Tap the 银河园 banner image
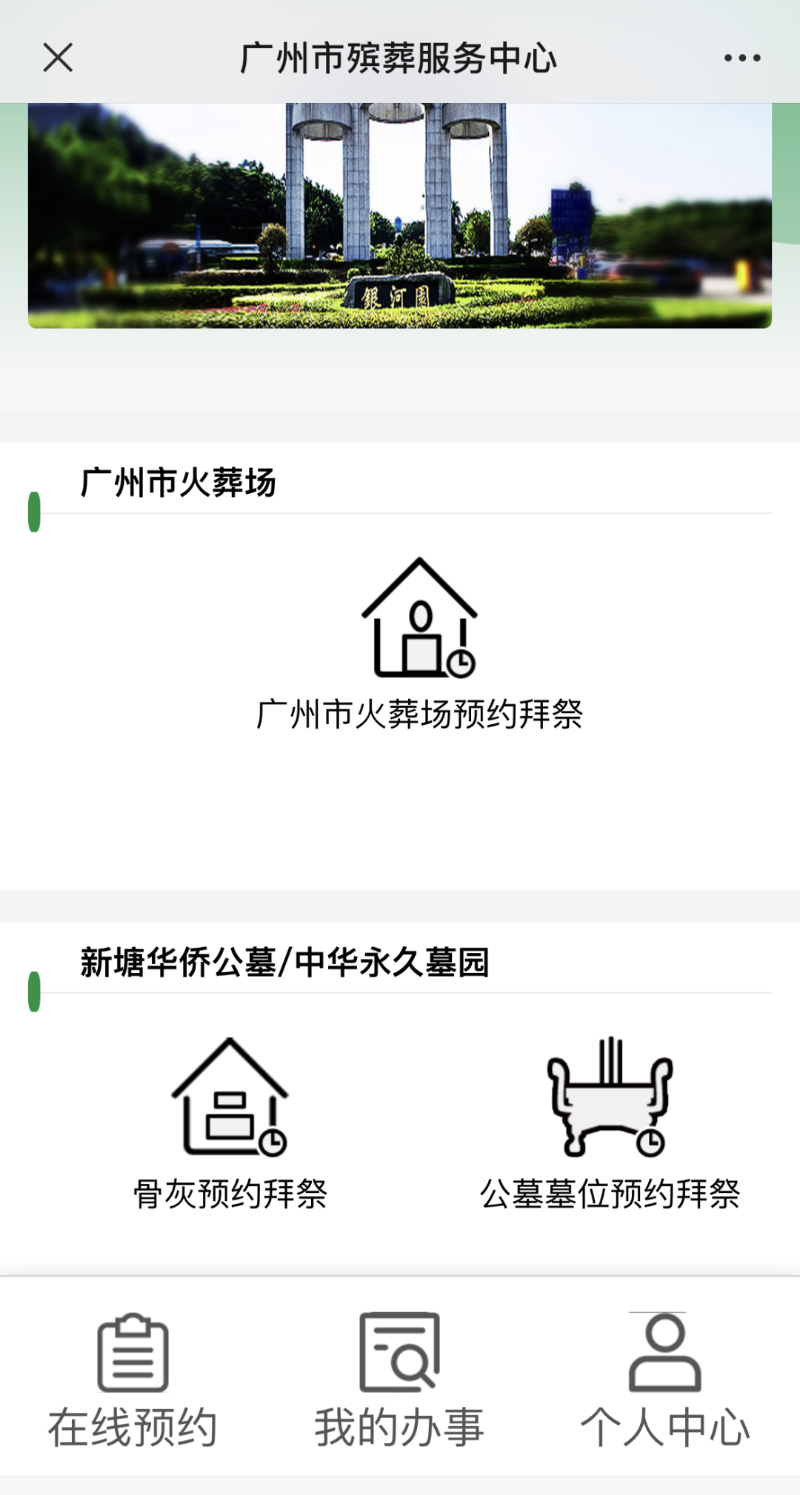 400,215
